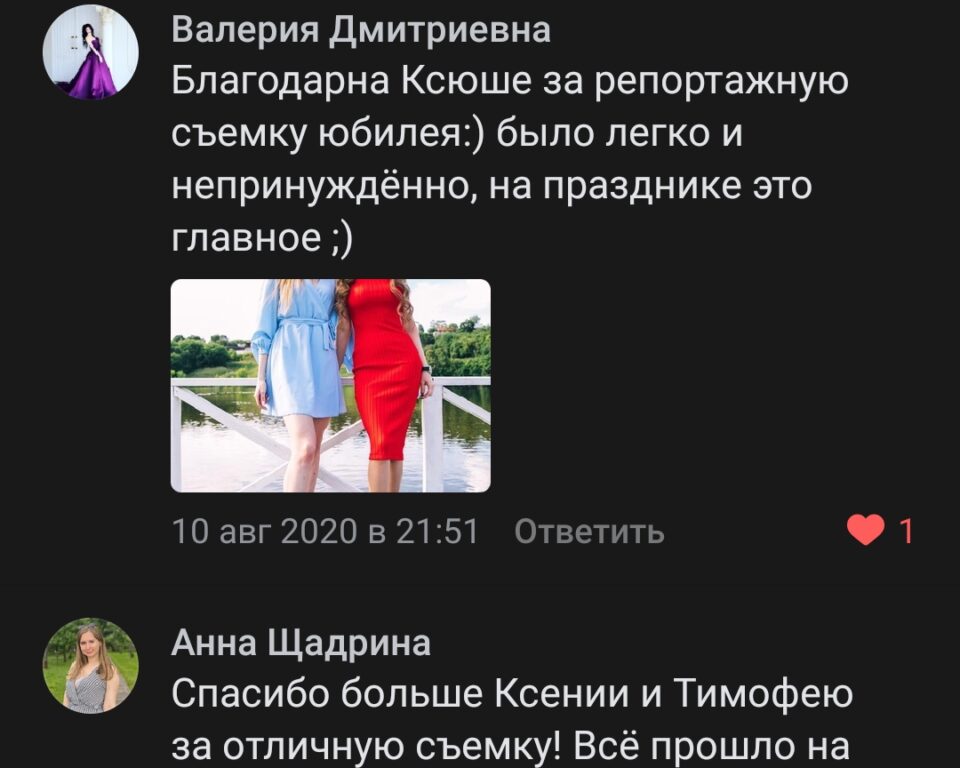Open the profile name Валерия Дмитриевна
Viewport: 960px width, 768px height.
(361, 30)
